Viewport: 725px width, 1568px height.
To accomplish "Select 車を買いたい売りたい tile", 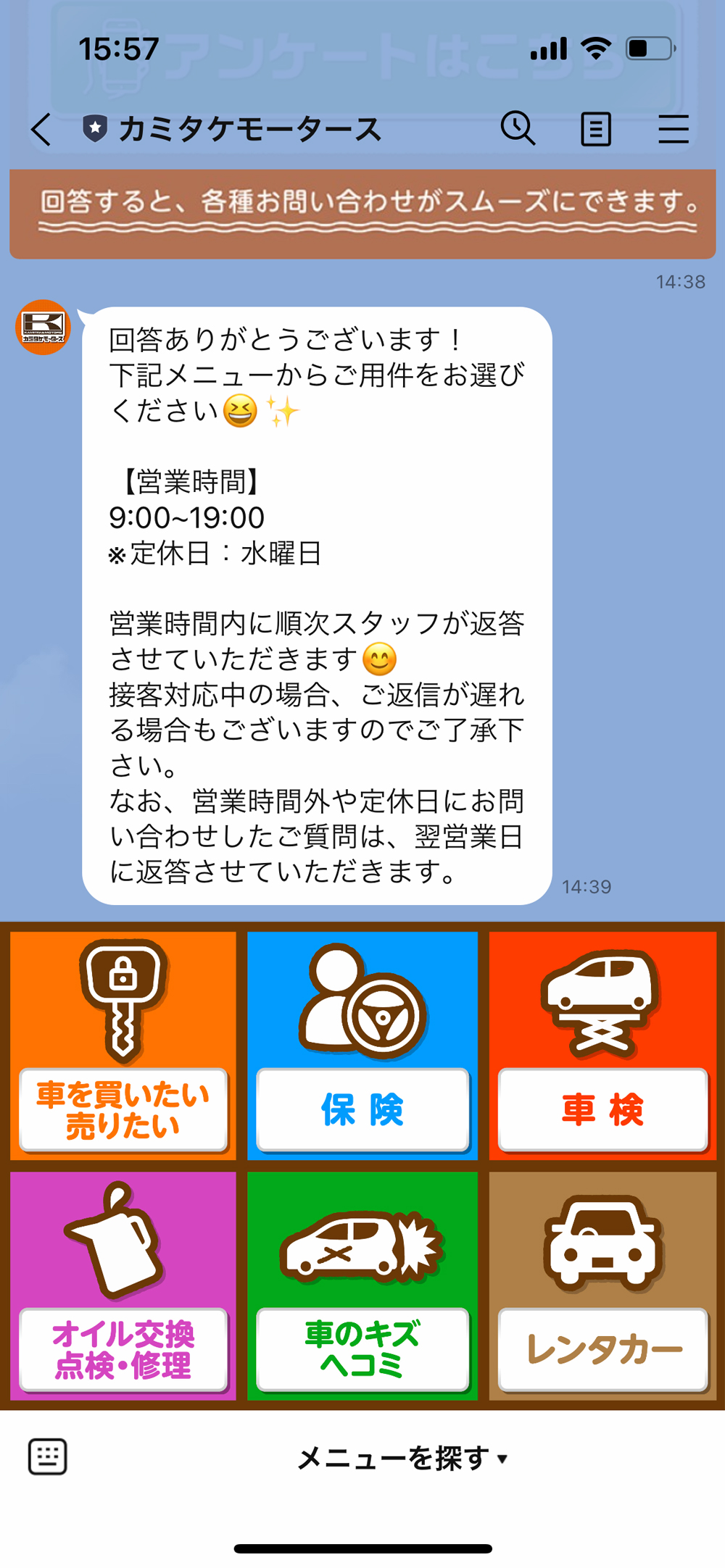I will 123,1045.
